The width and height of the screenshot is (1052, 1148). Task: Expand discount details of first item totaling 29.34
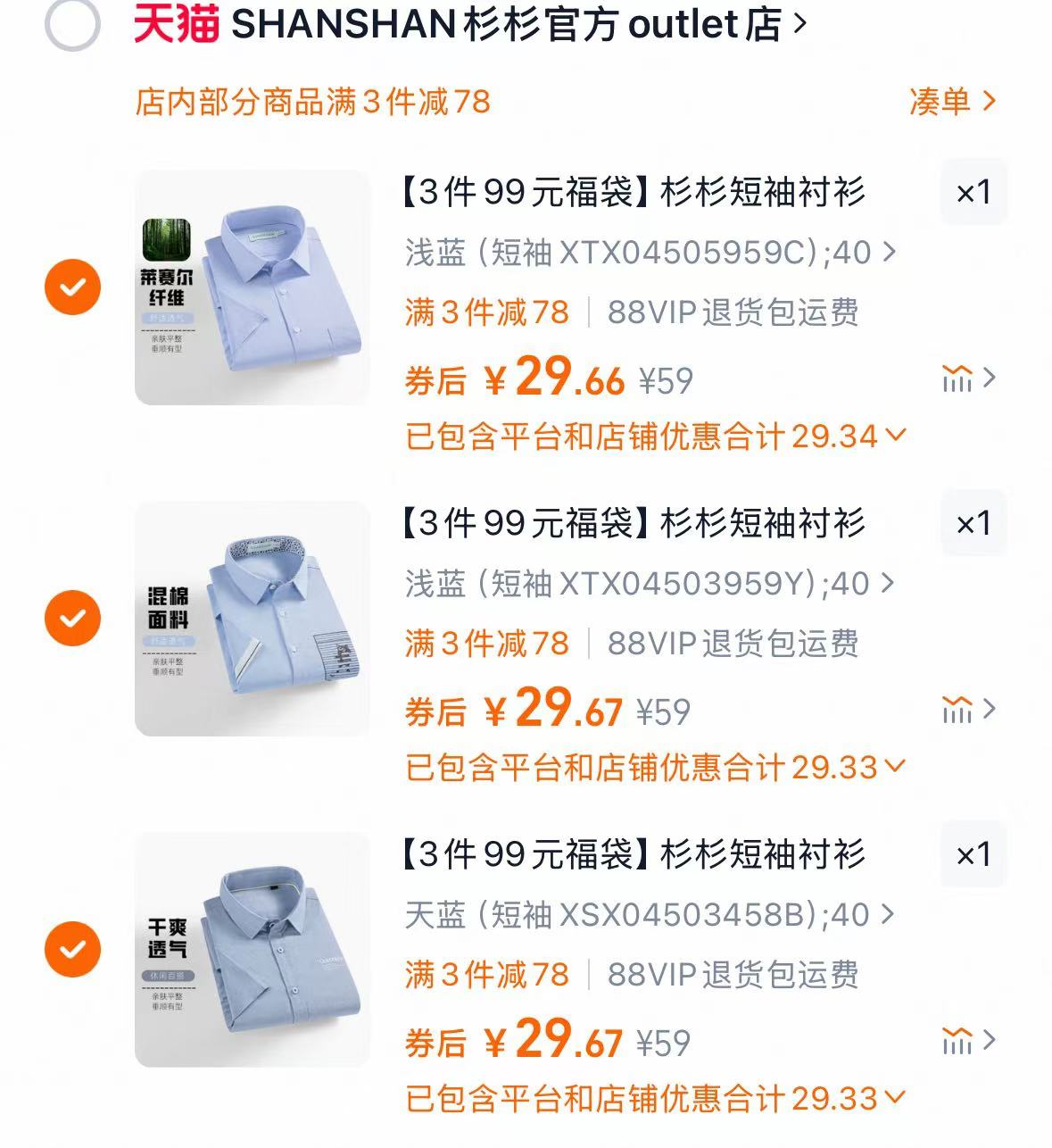653,435
